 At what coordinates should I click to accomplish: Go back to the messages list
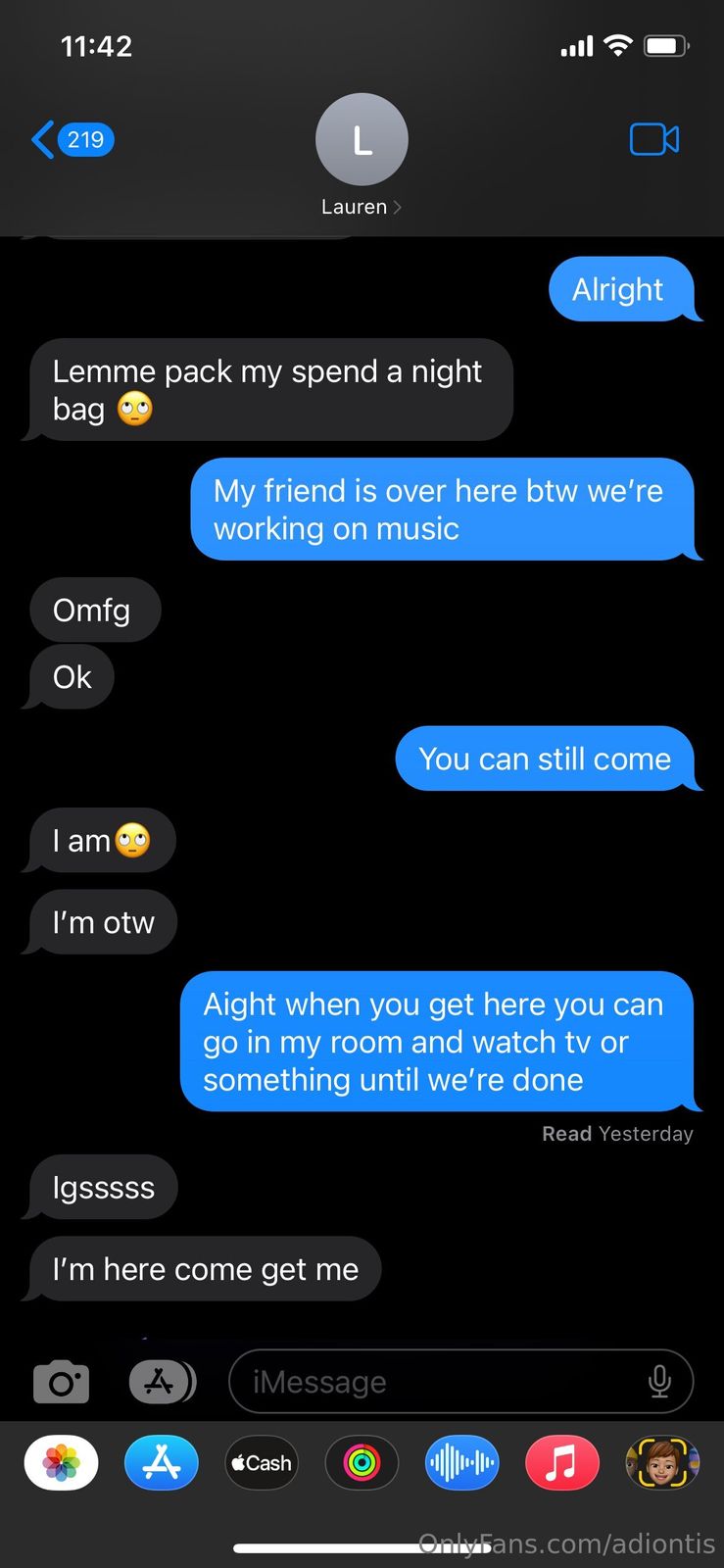click(71, 140)
